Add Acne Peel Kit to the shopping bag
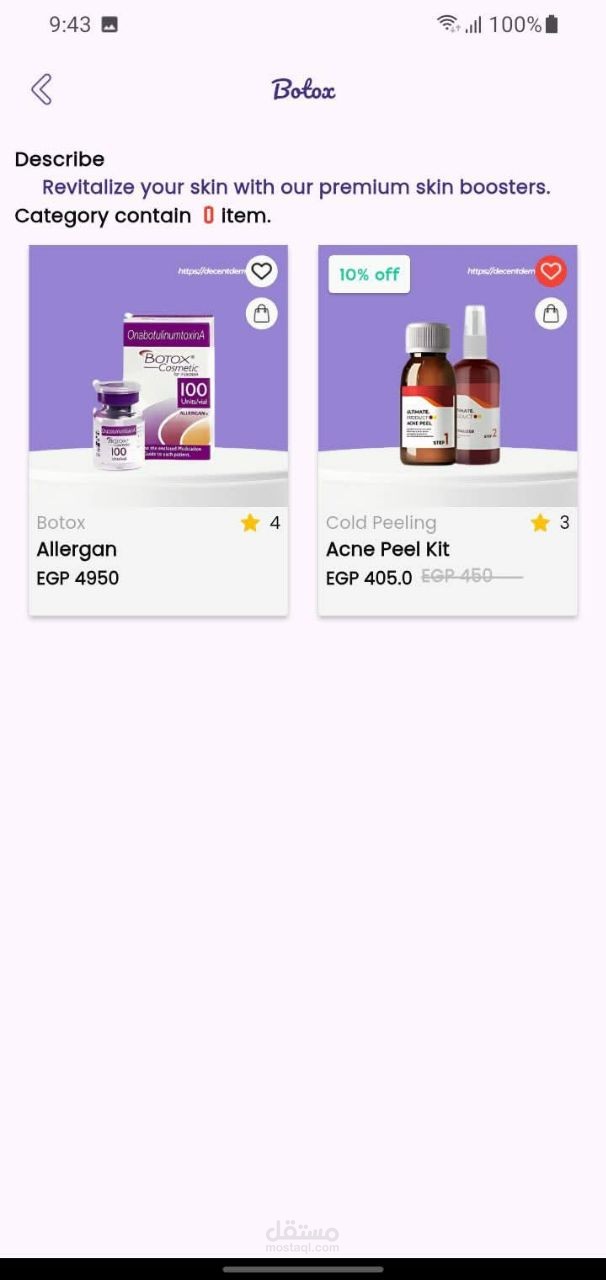Image resolution: width=606 pixels, height=1280 pixels. click(551, 314)
